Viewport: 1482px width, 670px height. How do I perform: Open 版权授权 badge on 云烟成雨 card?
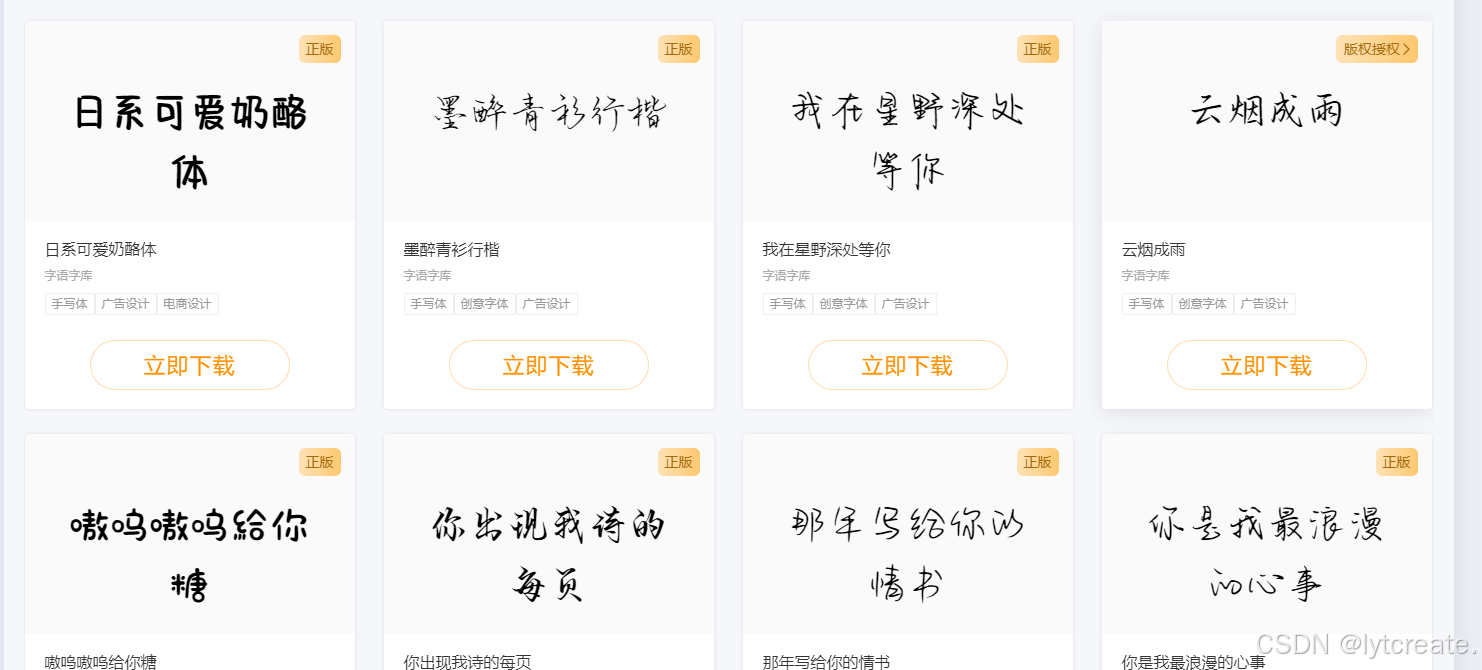pos(1376,49)
